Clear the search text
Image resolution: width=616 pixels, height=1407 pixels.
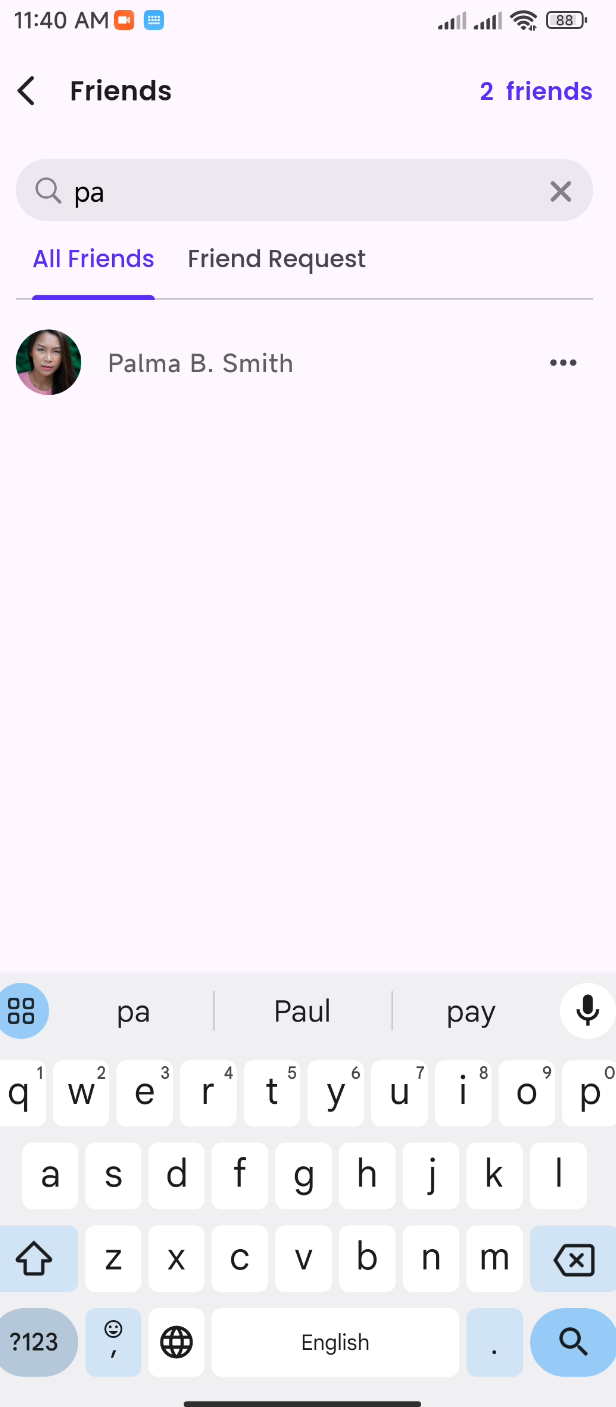[x=560, y=191]
